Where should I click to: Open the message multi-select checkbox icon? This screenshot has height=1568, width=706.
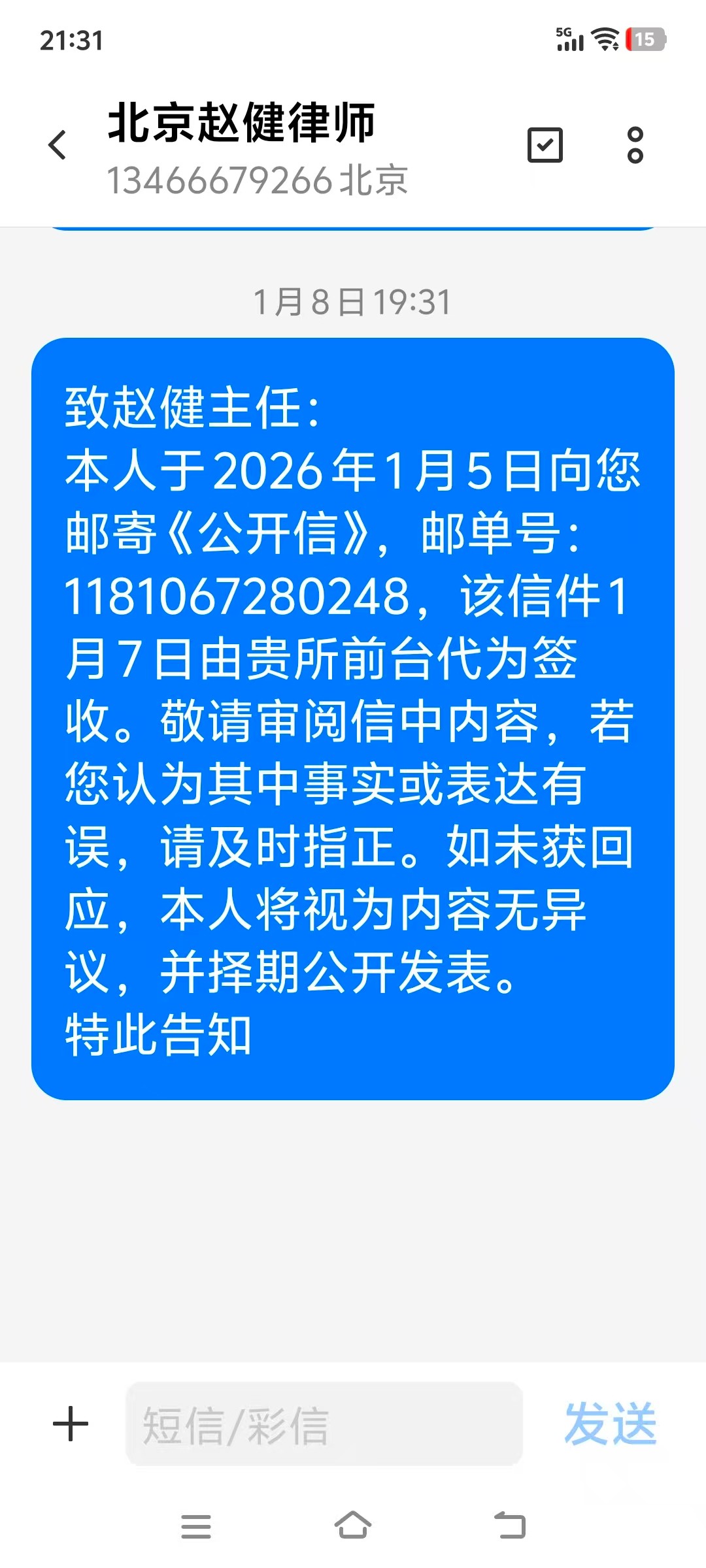545,144
